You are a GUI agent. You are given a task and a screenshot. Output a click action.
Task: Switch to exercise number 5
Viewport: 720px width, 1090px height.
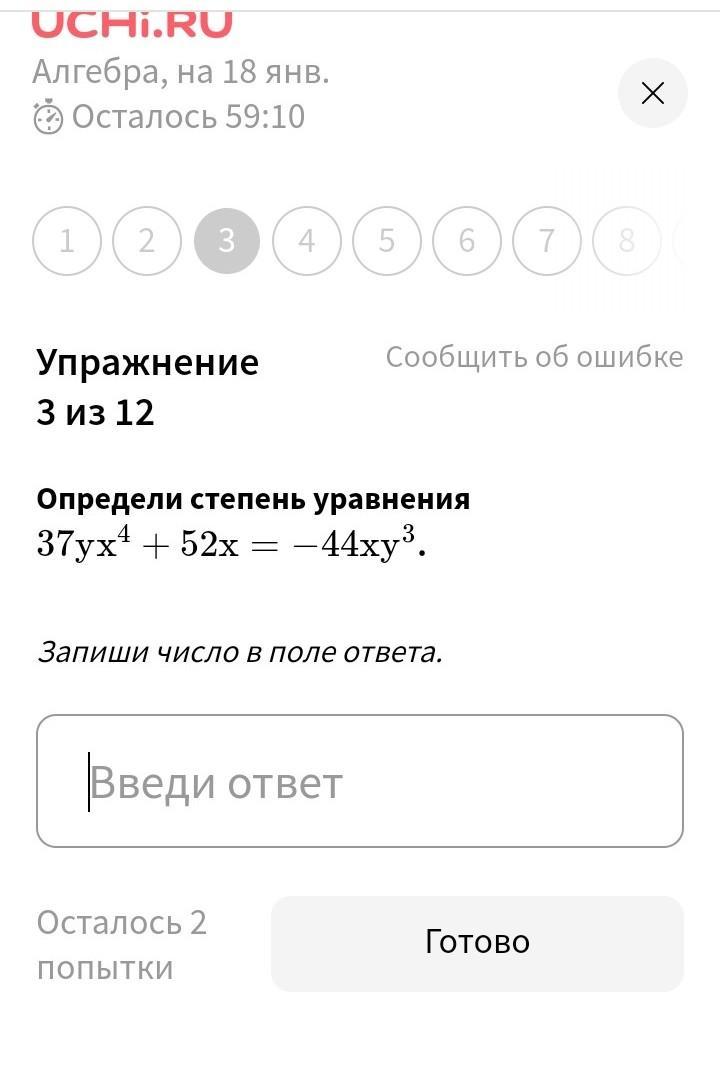coord(386,241)
